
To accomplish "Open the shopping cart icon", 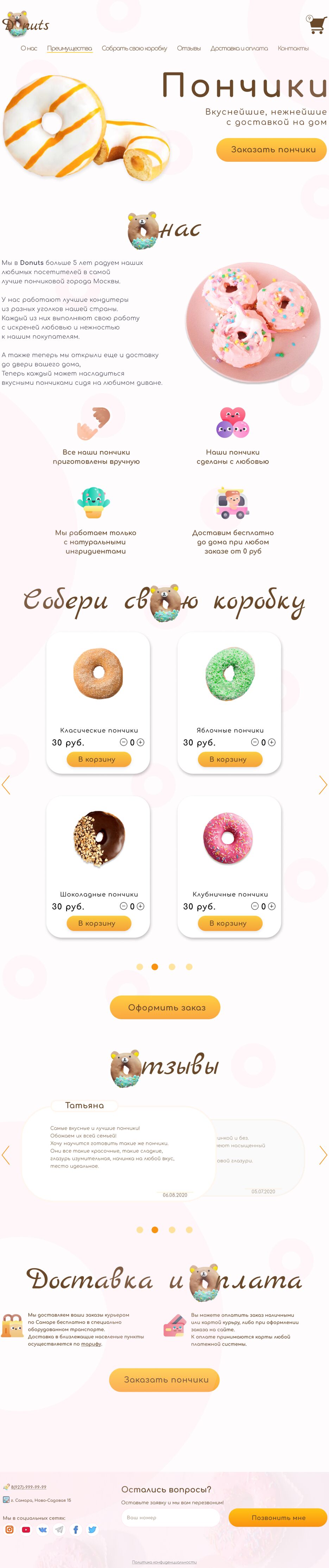I will 316,24.
